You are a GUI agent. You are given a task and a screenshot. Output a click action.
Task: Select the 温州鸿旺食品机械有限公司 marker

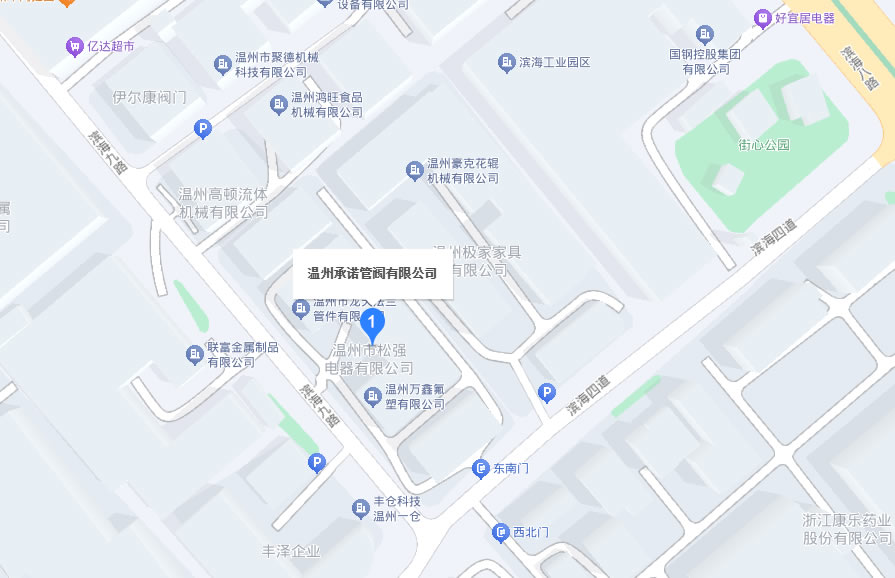(279, 104)
